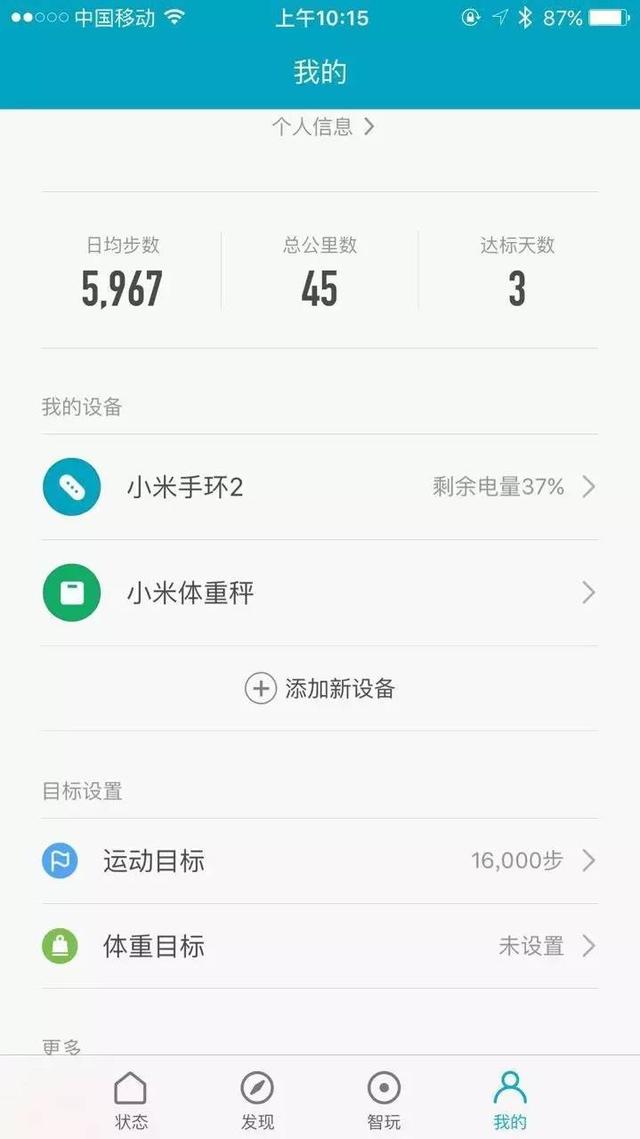This screenshot has height=1139, width=640.
Task: Select the 我的 tab
Action: (510, 1099)
